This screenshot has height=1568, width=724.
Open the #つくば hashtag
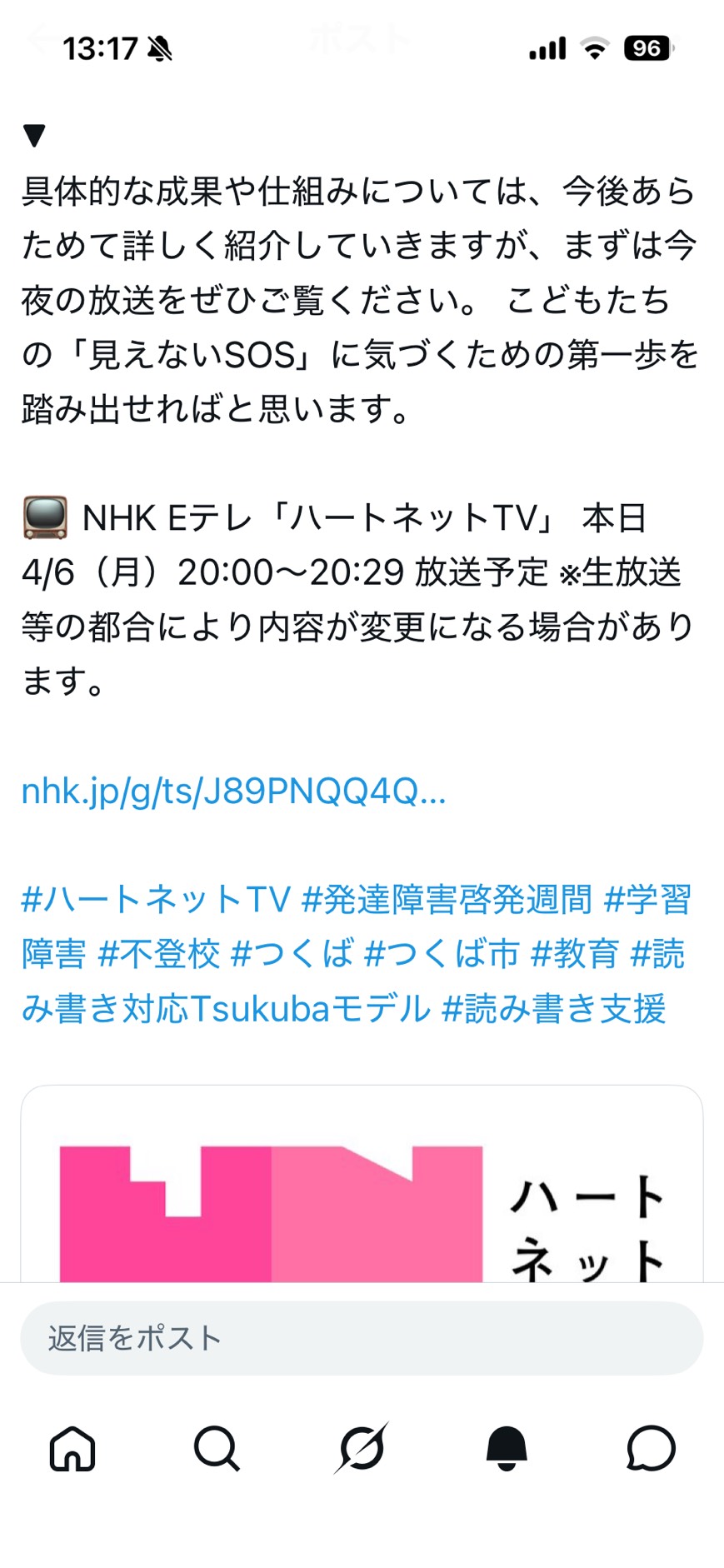click(292, 954)
